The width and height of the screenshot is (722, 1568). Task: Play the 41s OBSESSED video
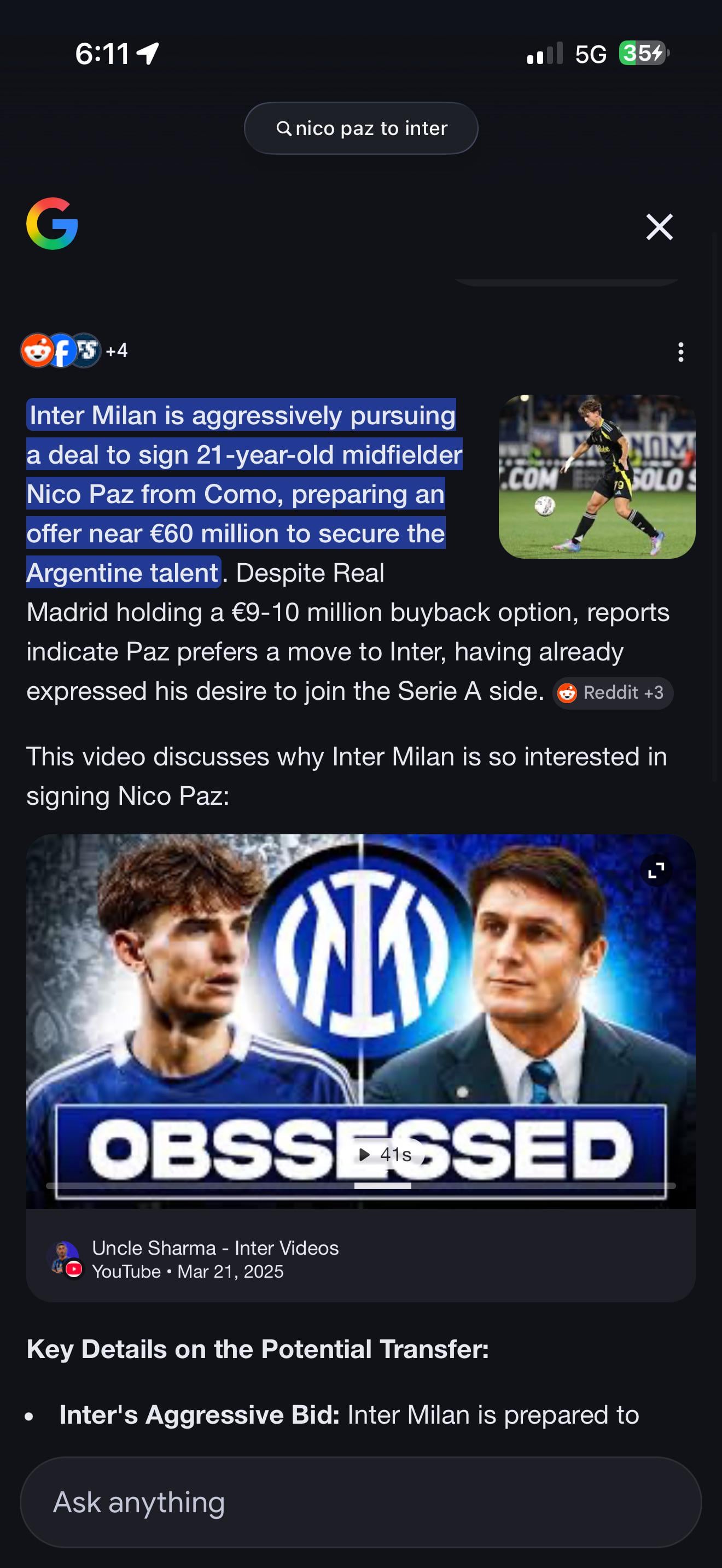pyautogui.click(x=385, y=1154)
